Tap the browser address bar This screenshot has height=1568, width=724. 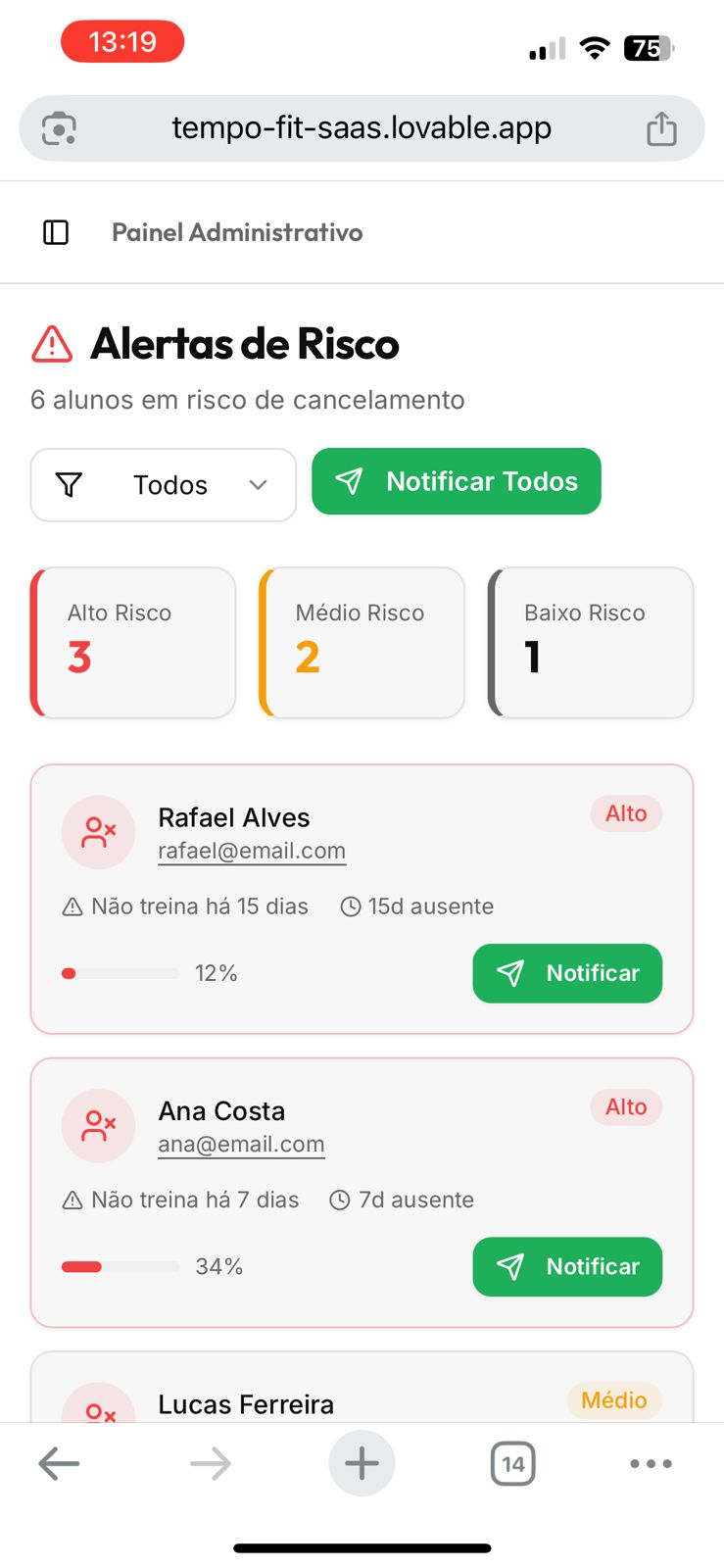(x=362, y=128)
